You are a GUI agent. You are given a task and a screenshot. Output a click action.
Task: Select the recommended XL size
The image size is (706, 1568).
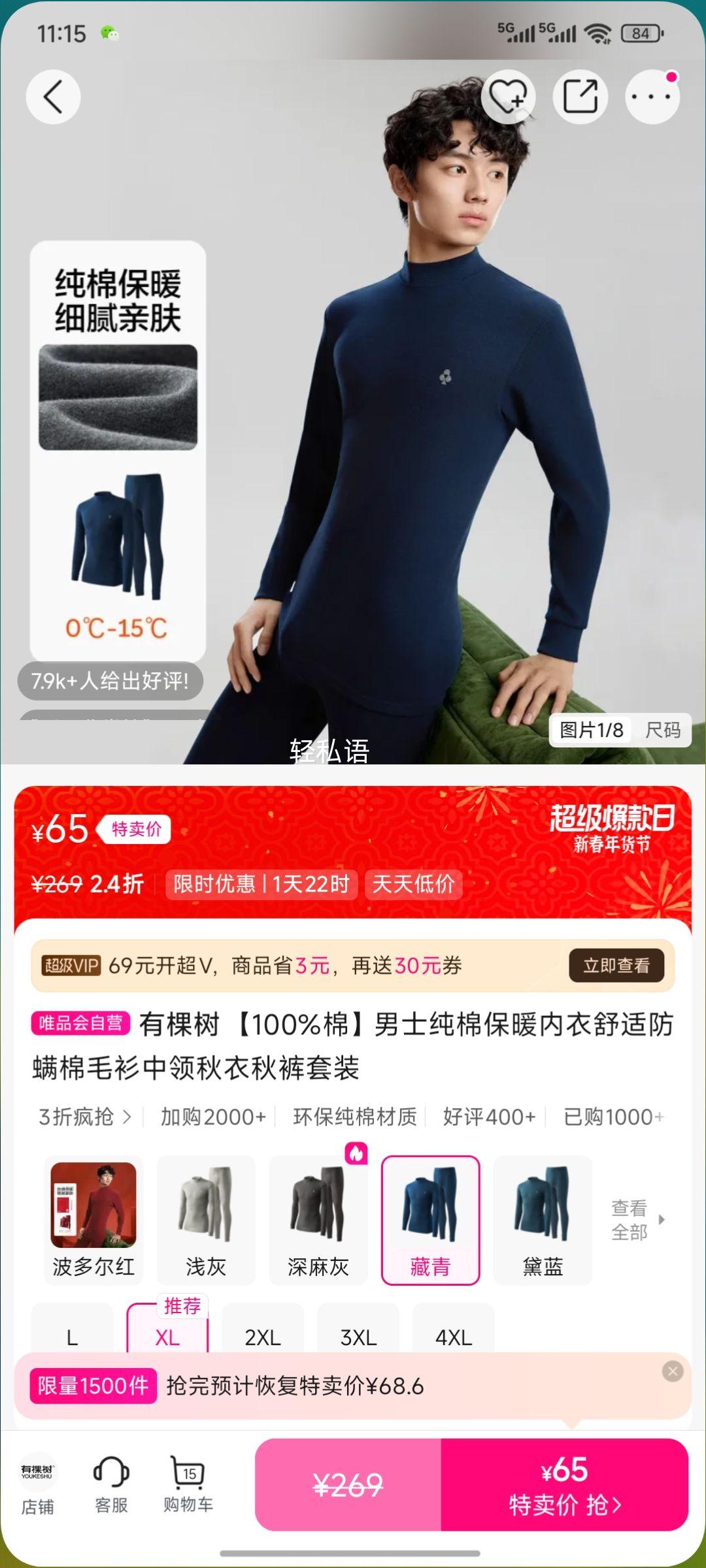tap(167, 1337)
